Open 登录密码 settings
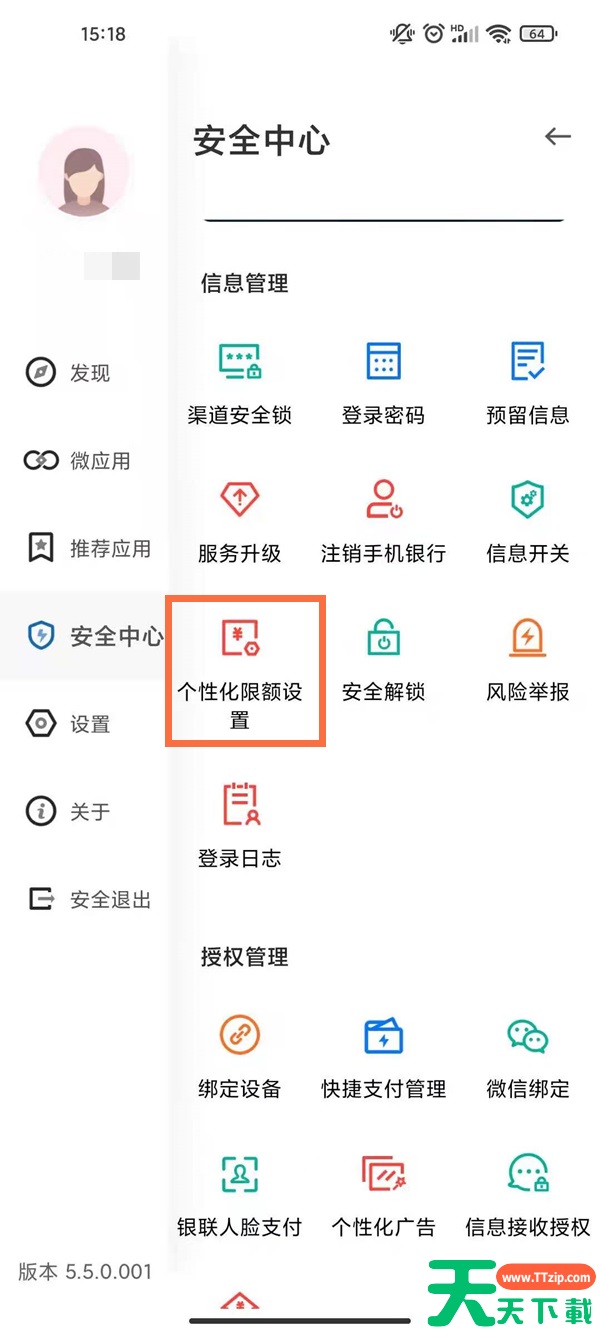Viewport: 600px width, 1333px height. coord(383,381)
